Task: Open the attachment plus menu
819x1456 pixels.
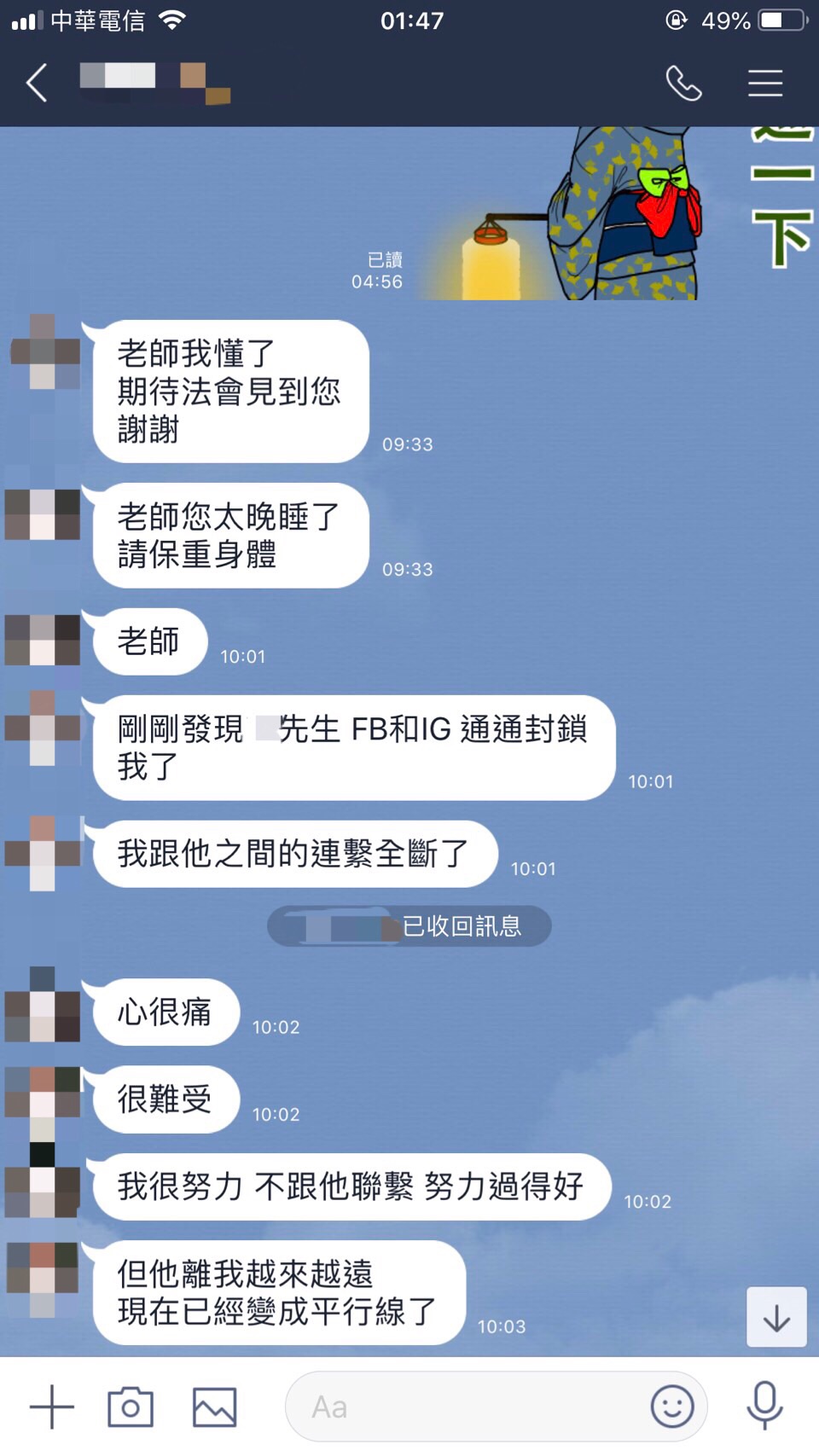Action: coord(52,1407)
